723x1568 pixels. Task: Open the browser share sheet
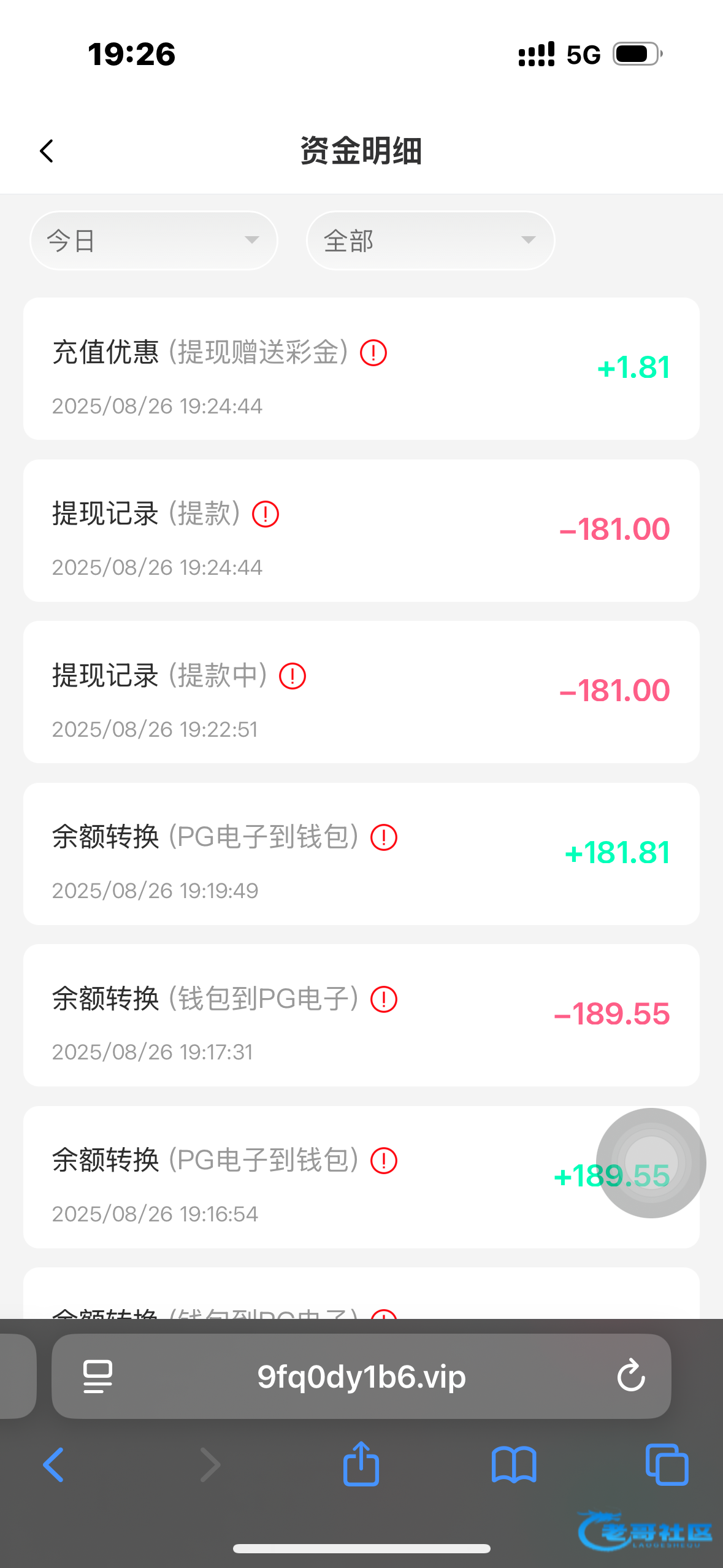click(361, 1464)
